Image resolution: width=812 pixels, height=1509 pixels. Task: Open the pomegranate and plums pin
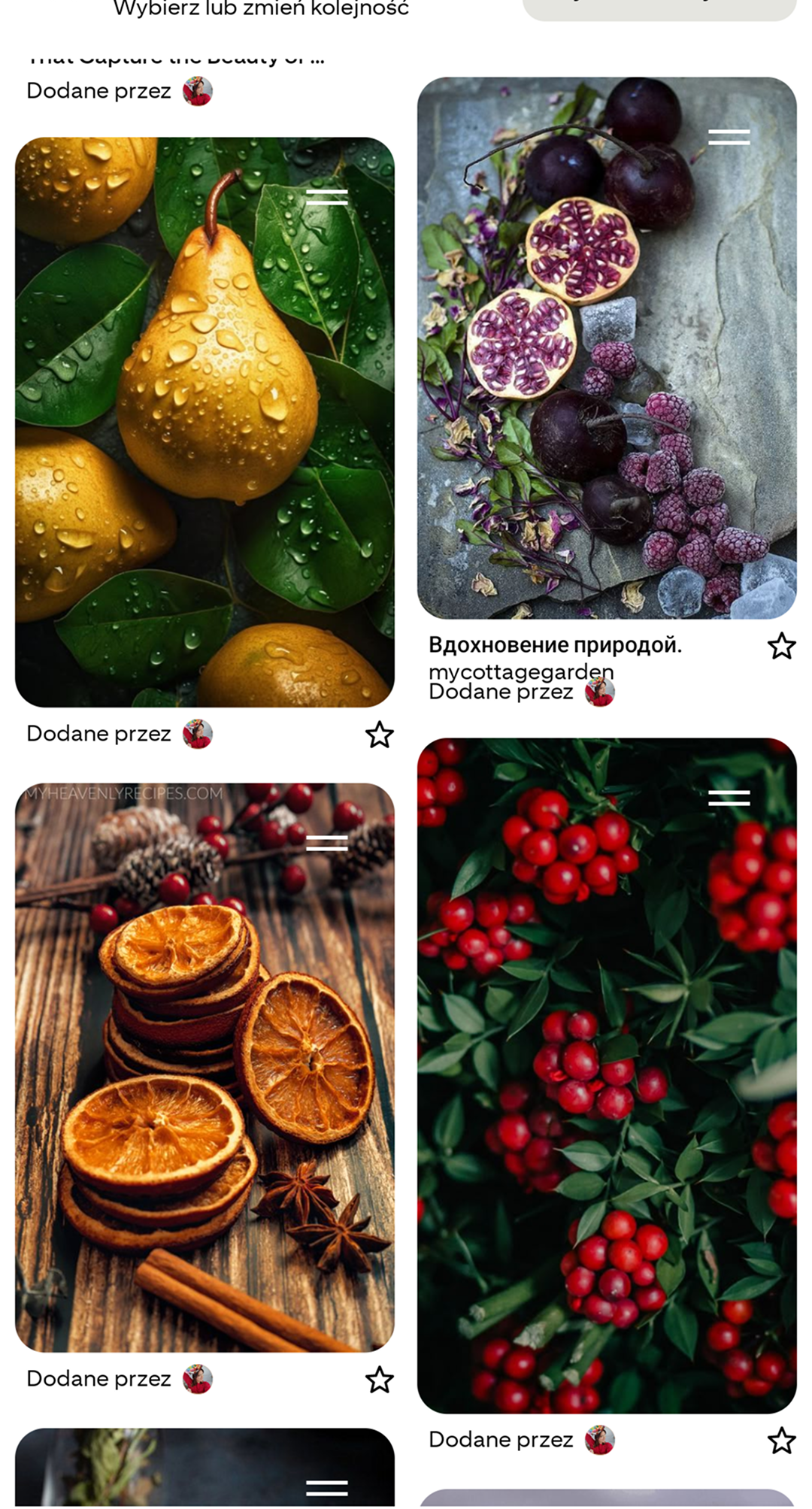606,376
